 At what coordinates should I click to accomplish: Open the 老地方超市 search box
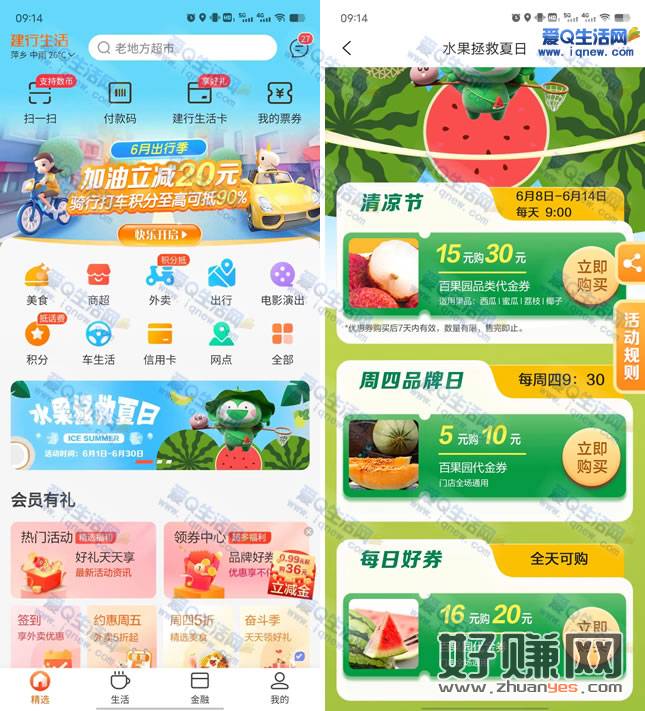coord(182,48)
